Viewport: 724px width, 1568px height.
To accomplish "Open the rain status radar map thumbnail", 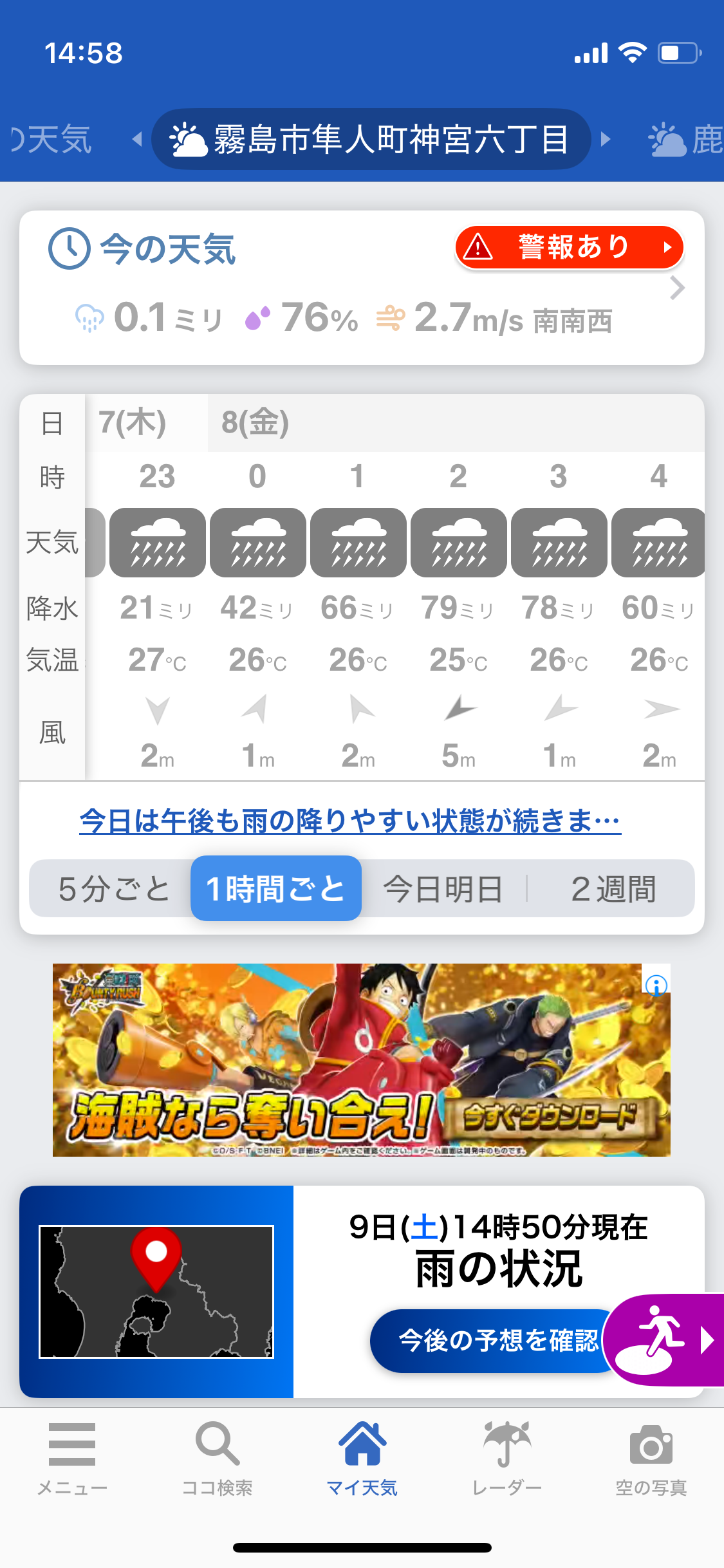I will tap(156, 1292).
